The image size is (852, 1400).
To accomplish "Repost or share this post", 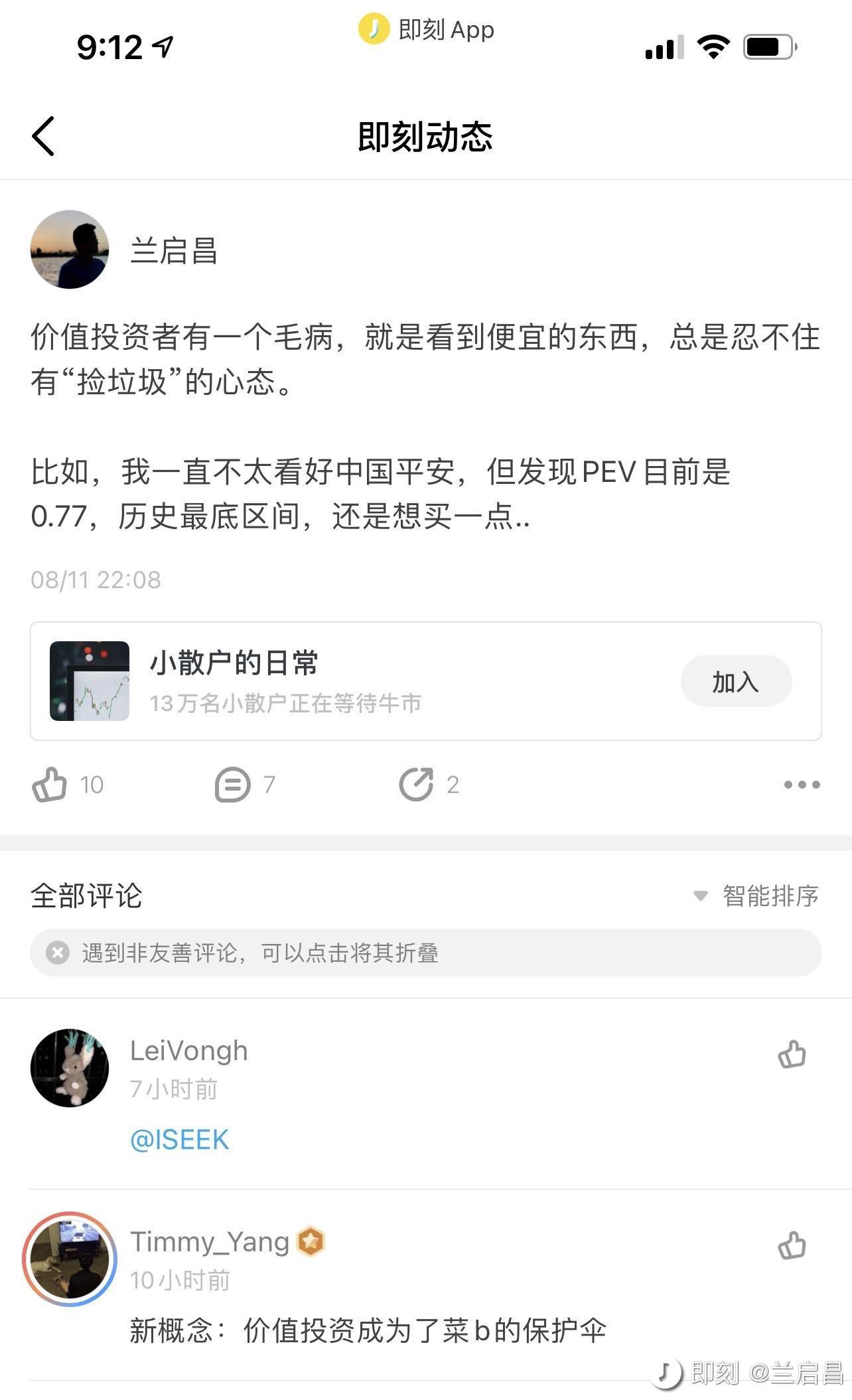I will pos(417,784).
